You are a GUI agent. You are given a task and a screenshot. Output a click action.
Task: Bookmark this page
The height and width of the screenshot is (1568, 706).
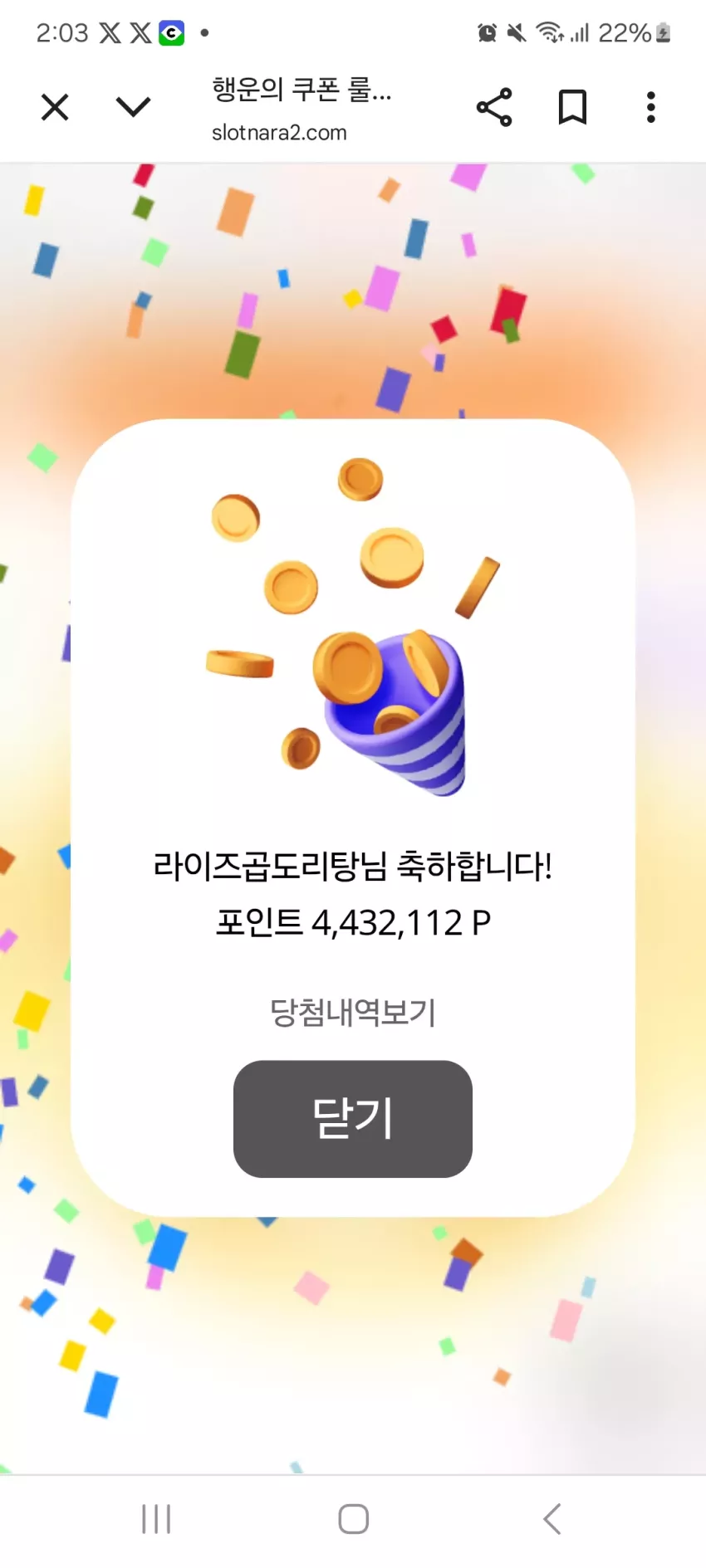click(x=572, y=107)
